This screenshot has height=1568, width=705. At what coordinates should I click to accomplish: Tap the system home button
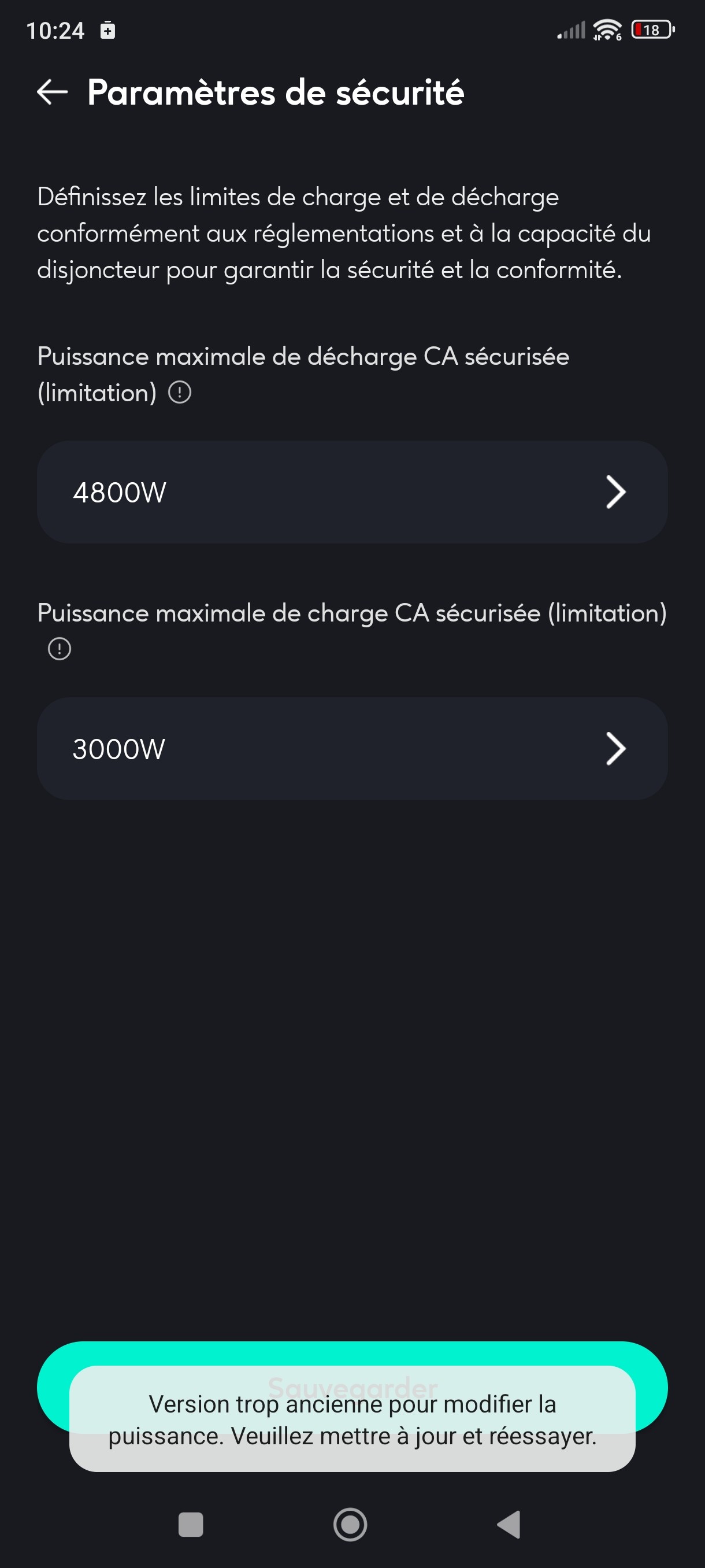click(350, 1524)
